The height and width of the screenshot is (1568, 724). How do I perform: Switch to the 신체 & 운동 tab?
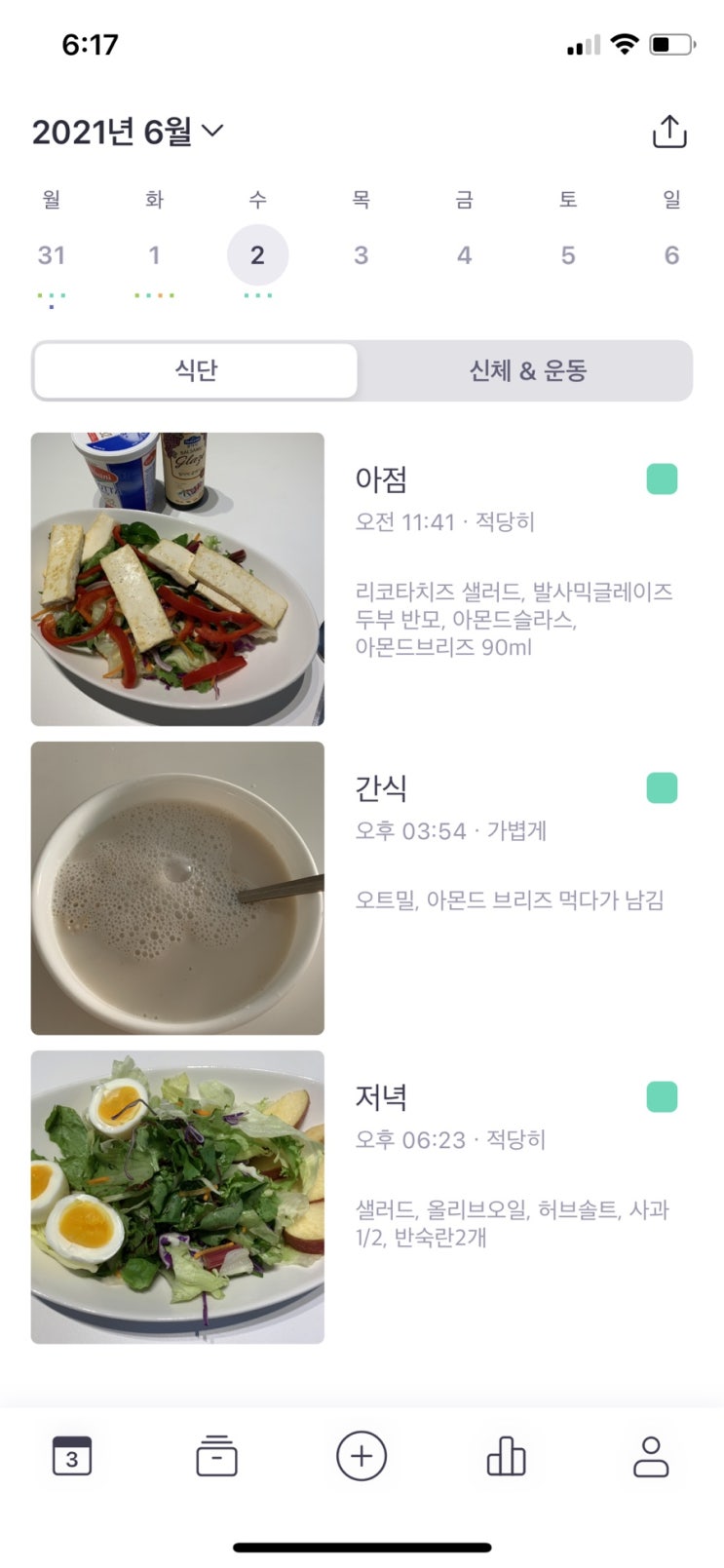[x=527, y=370]
